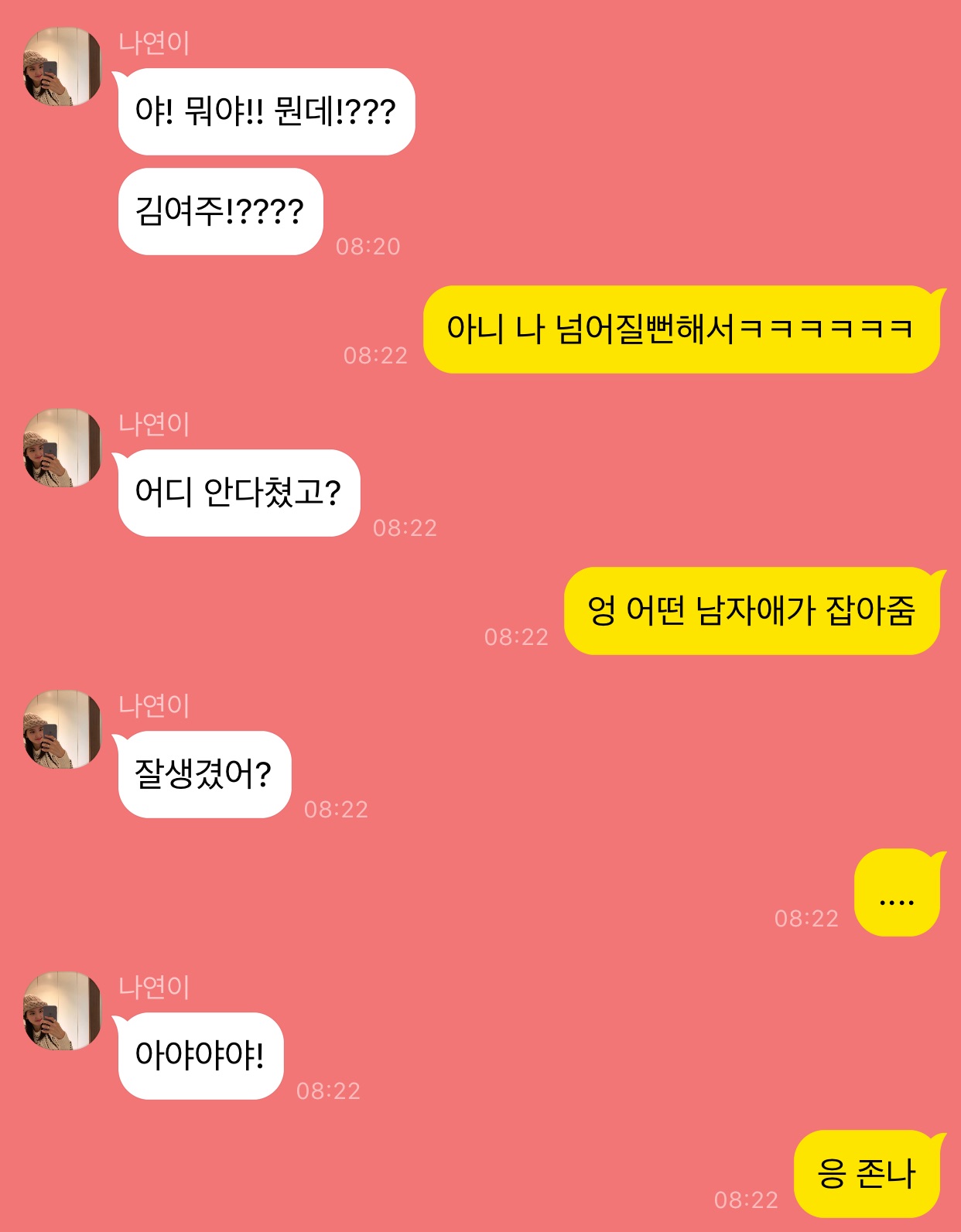961x1232 pixels.
Task: Tap 나연이's avatar next to '어디 안다쳤고?'
Action: pos(62,448)
